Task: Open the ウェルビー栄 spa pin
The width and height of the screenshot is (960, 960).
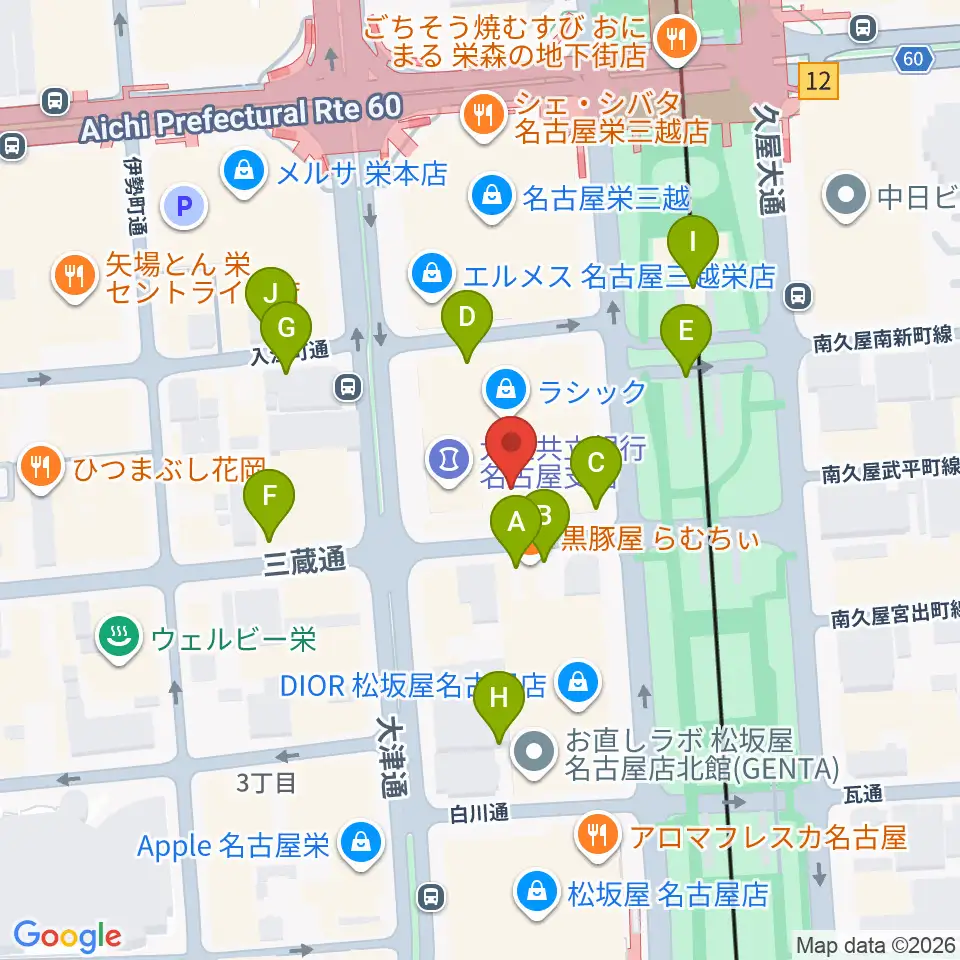Action: tap(119, 639)
